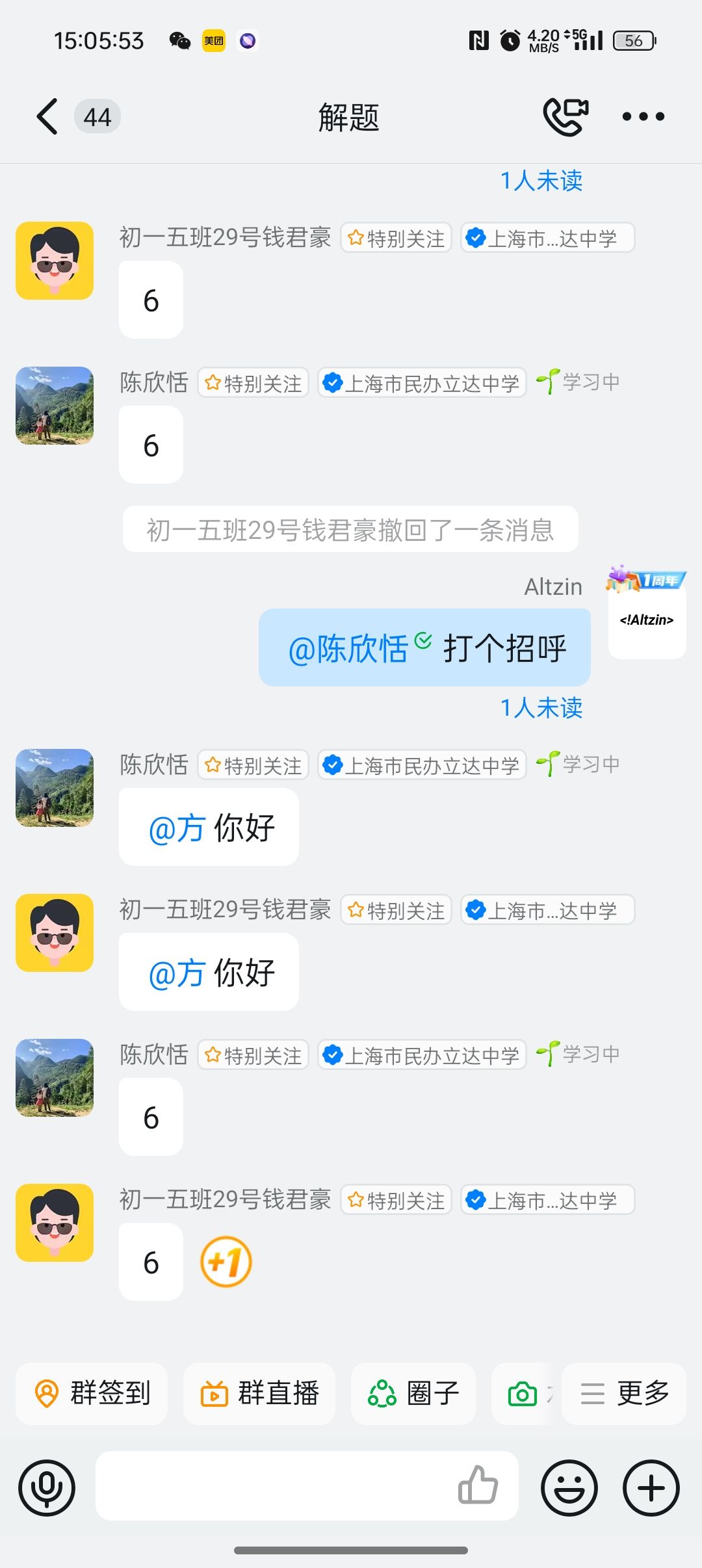
Task: Open 群签到 group check-in
Action: 92,1393
